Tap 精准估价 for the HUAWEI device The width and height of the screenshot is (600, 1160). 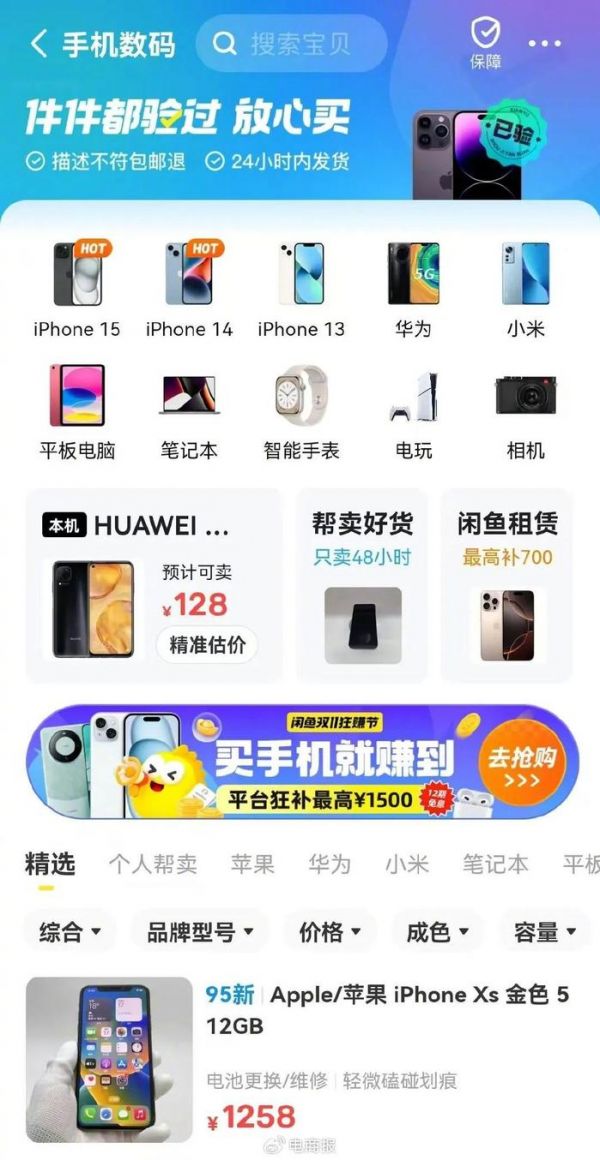tap(207, 645)
